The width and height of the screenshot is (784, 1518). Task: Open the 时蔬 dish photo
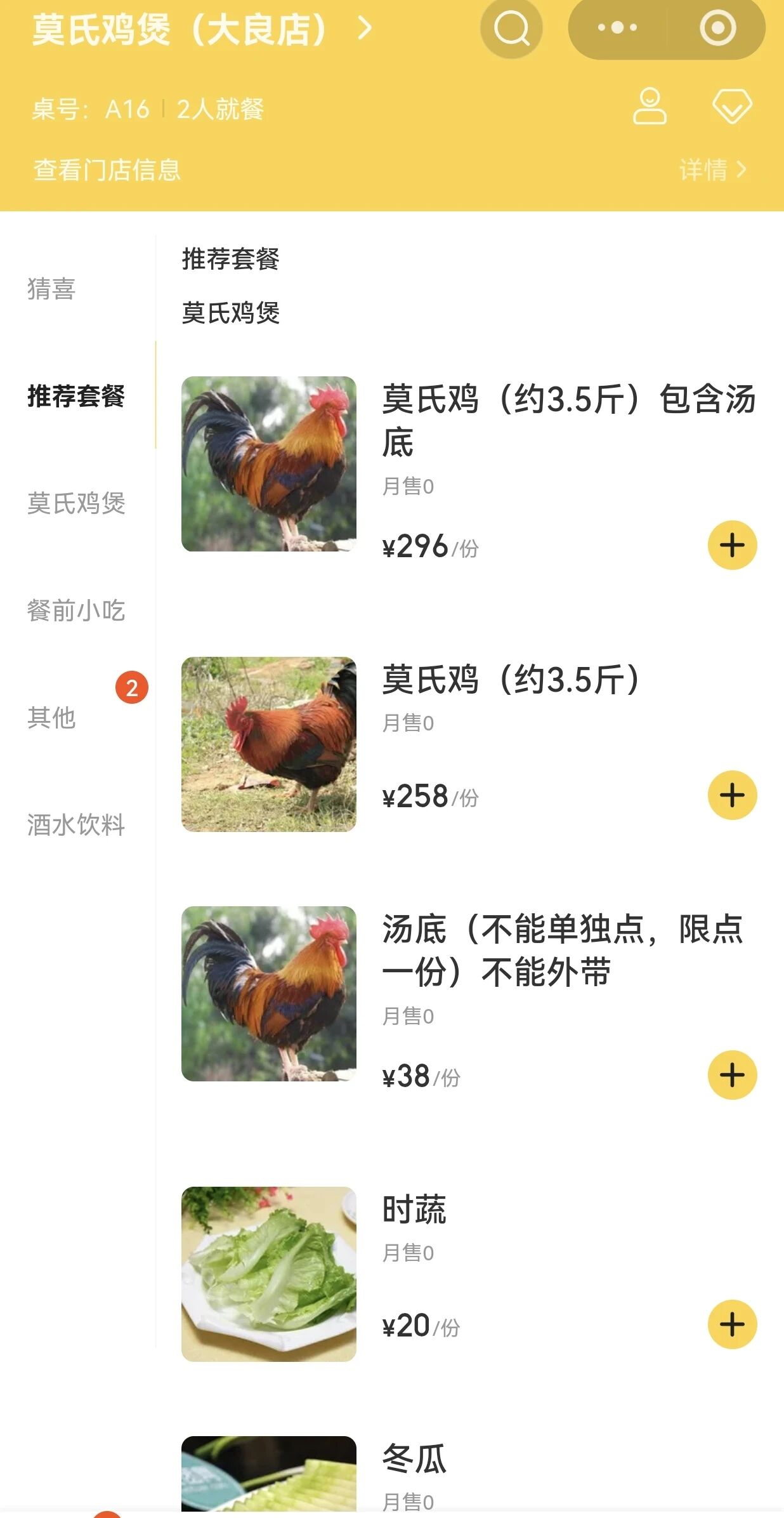(269, 1274)
